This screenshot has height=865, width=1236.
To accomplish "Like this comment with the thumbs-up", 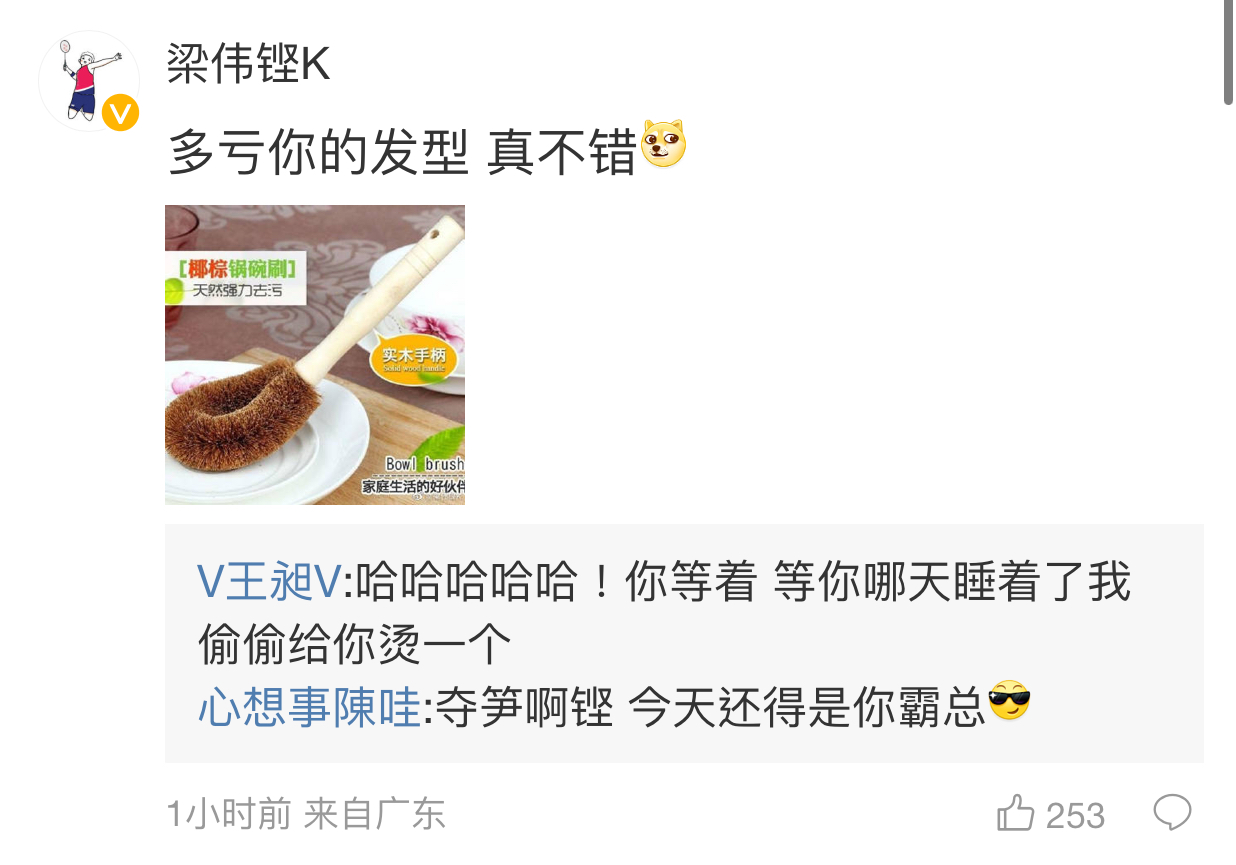I will (x=1015, y=813).
